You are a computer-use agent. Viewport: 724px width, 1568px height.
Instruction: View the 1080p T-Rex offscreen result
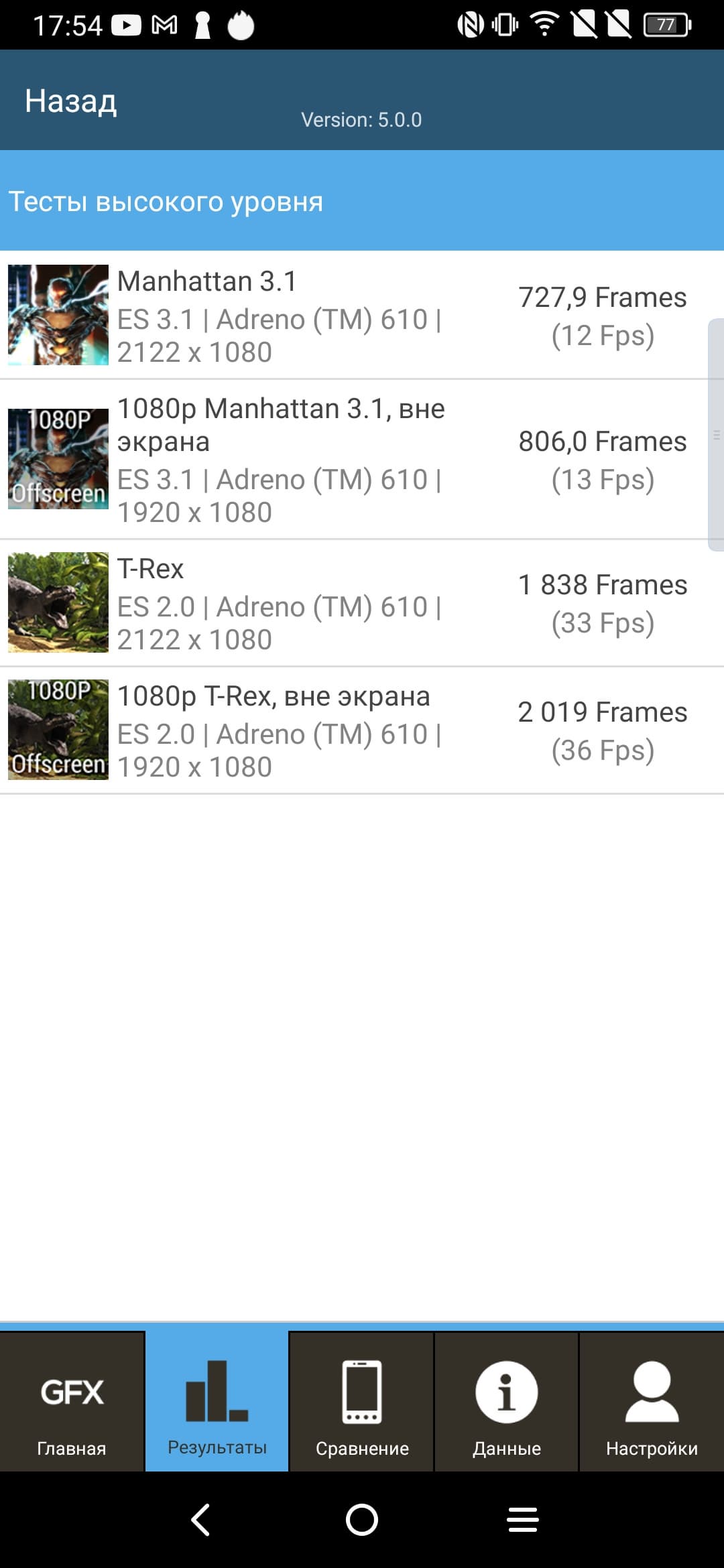(362, 730)
